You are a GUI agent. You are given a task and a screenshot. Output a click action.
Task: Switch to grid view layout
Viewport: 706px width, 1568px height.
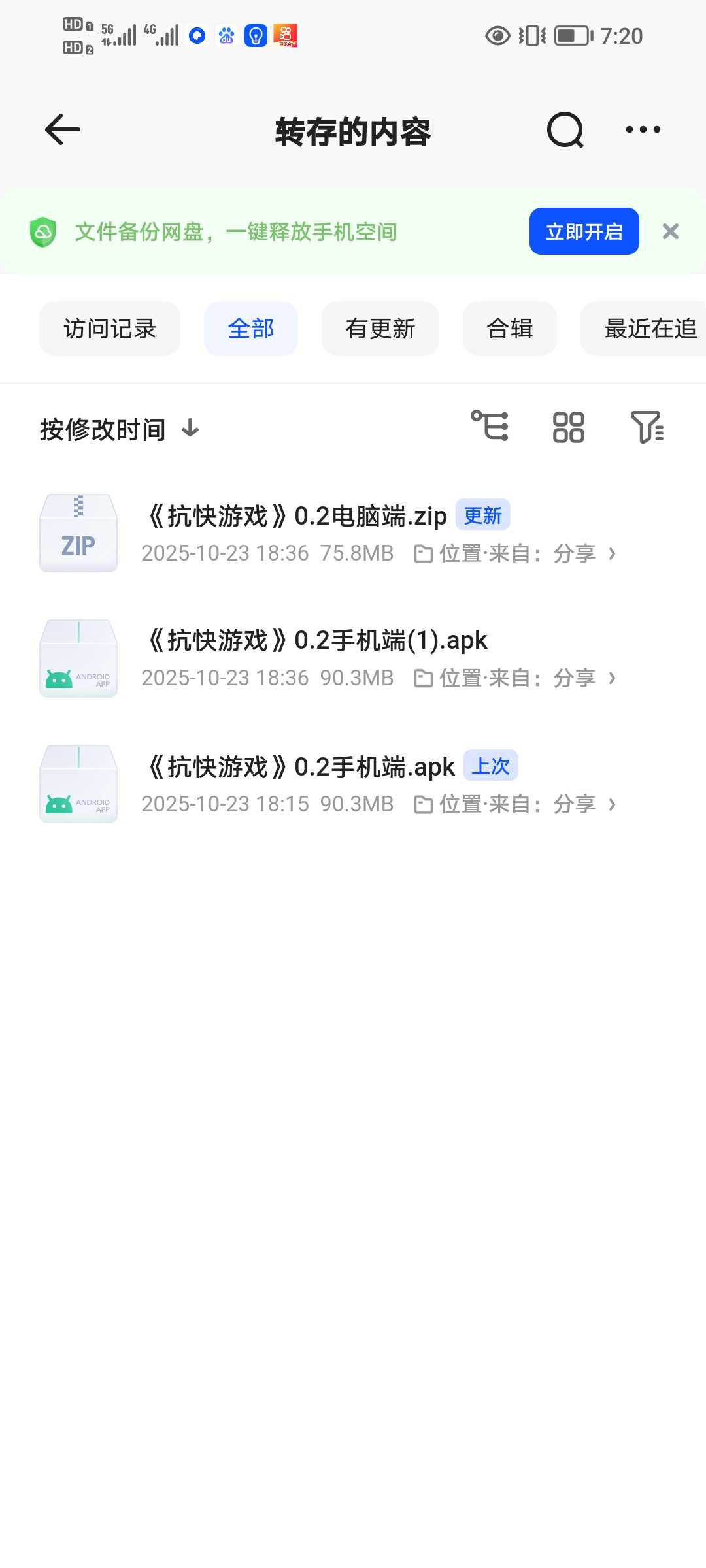[568, 427]
